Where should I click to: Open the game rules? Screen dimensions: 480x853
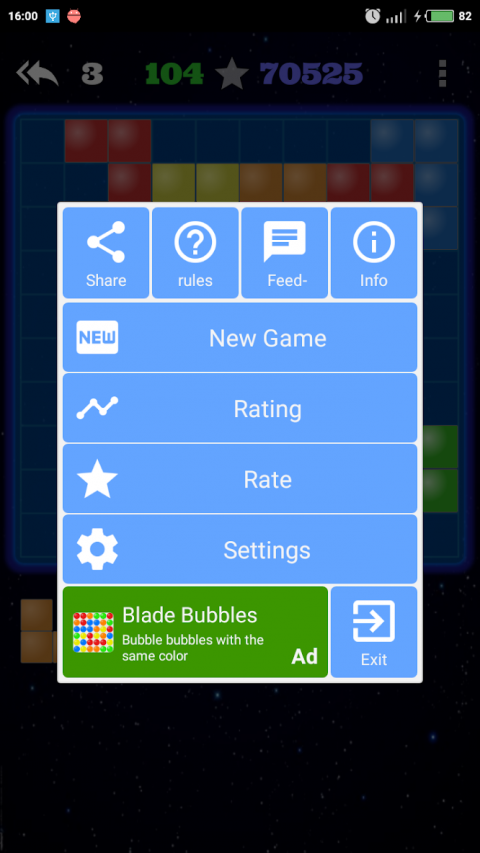coord(195,252)
